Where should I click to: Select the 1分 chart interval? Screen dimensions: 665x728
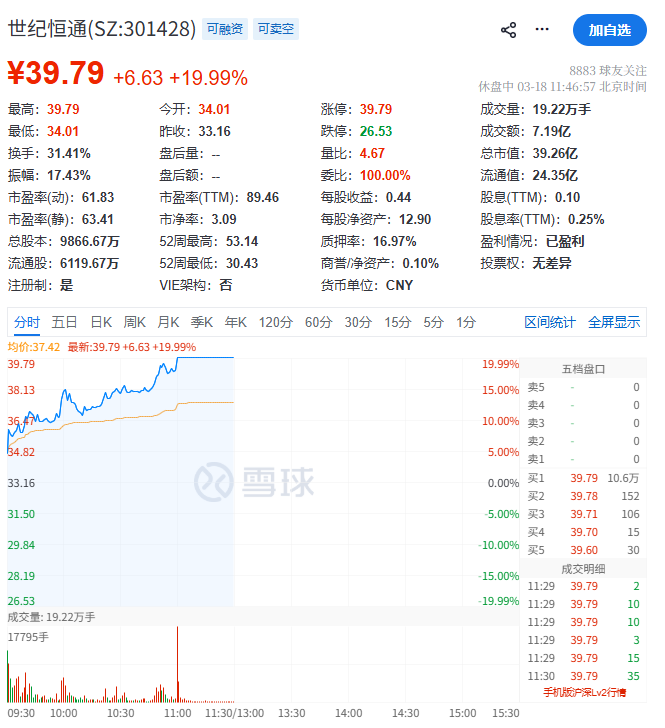[466, 322]
